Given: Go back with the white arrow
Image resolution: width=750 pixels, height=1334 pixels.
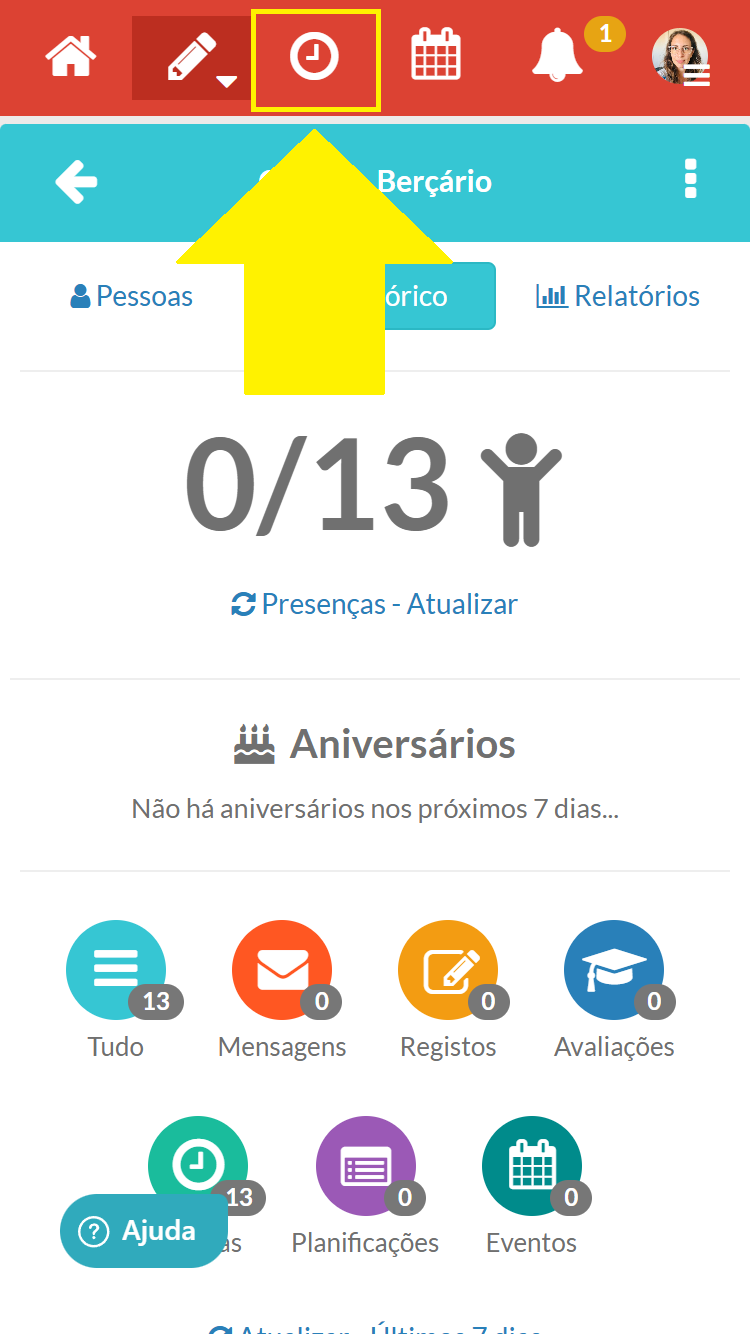Looking at the screenshot, I should pyautogui.click(x=76, y=182).
